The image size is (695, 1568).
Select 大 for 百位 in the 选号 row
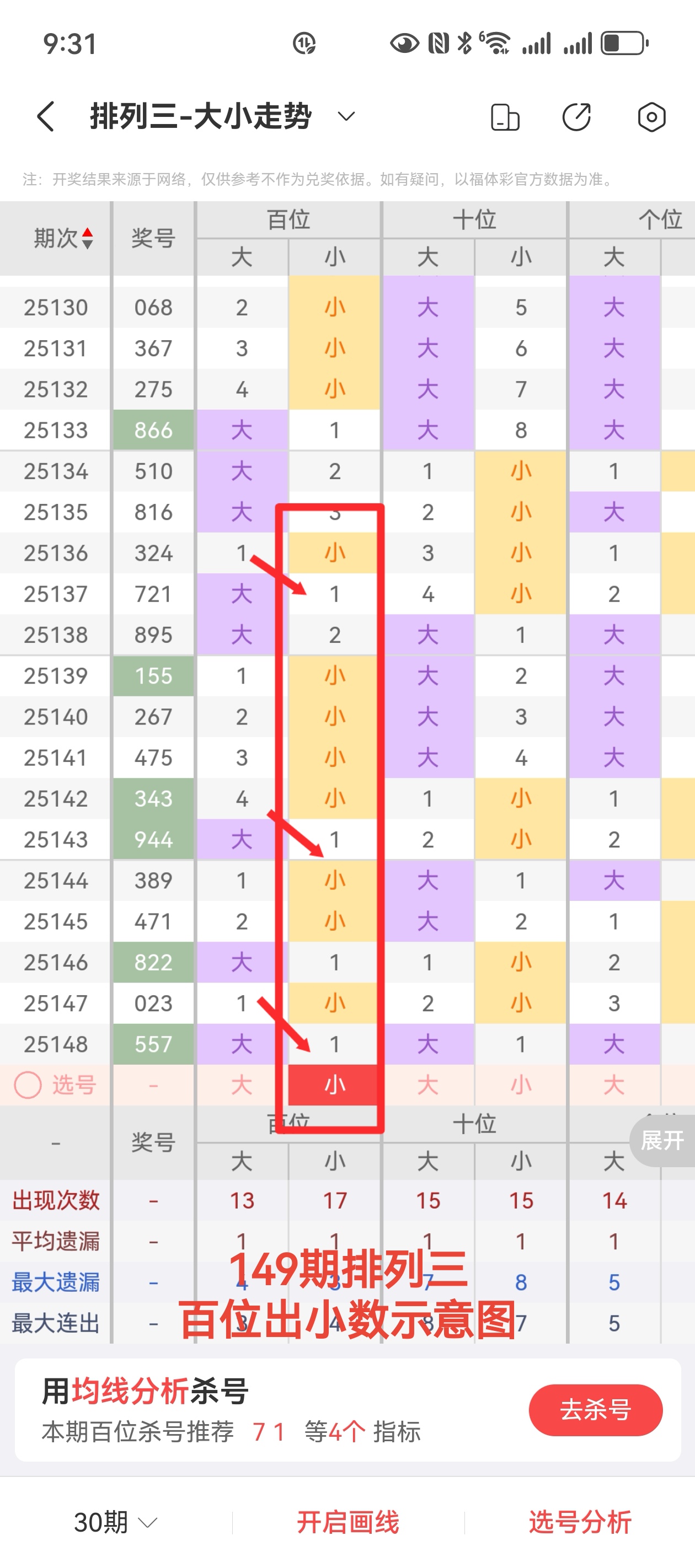click(x=242, y=1084)
